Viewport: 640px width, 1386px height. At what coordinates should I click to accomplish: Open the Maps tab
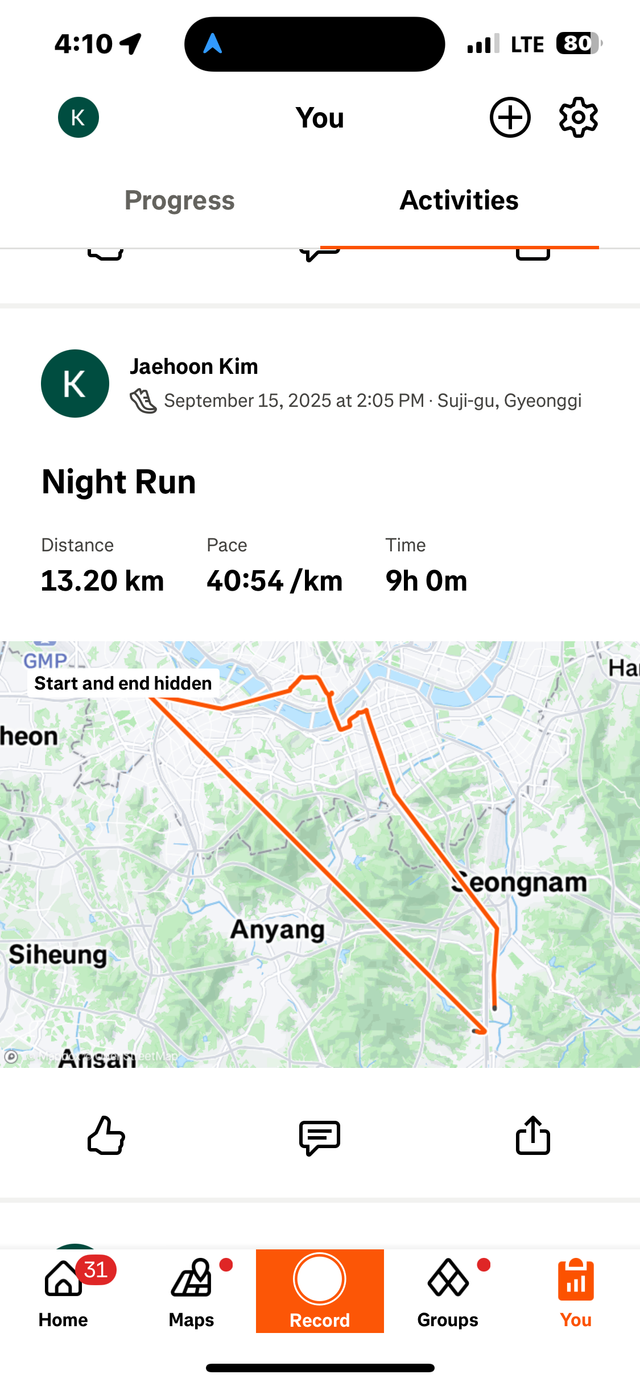click(191, 1291)
